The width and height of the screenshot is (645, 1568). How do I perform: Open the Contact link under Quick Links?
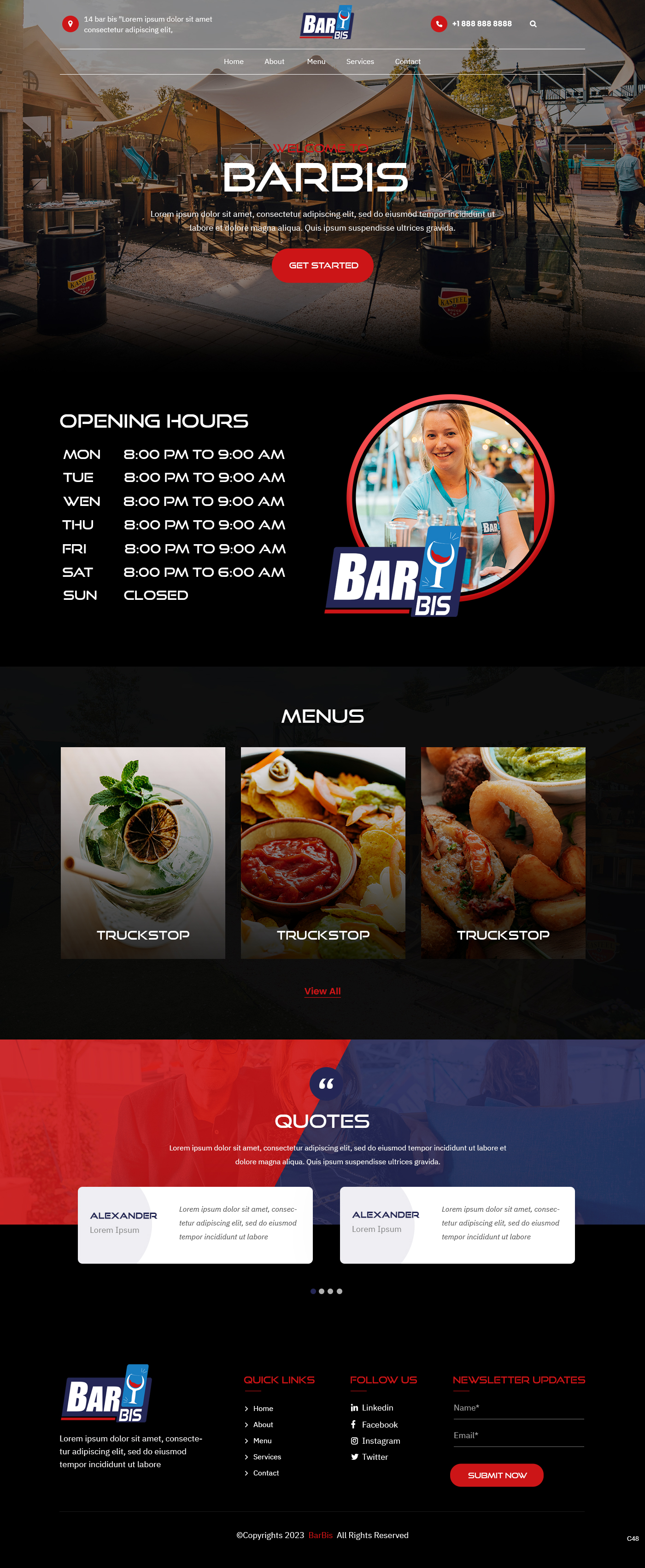click(265, 1472)
